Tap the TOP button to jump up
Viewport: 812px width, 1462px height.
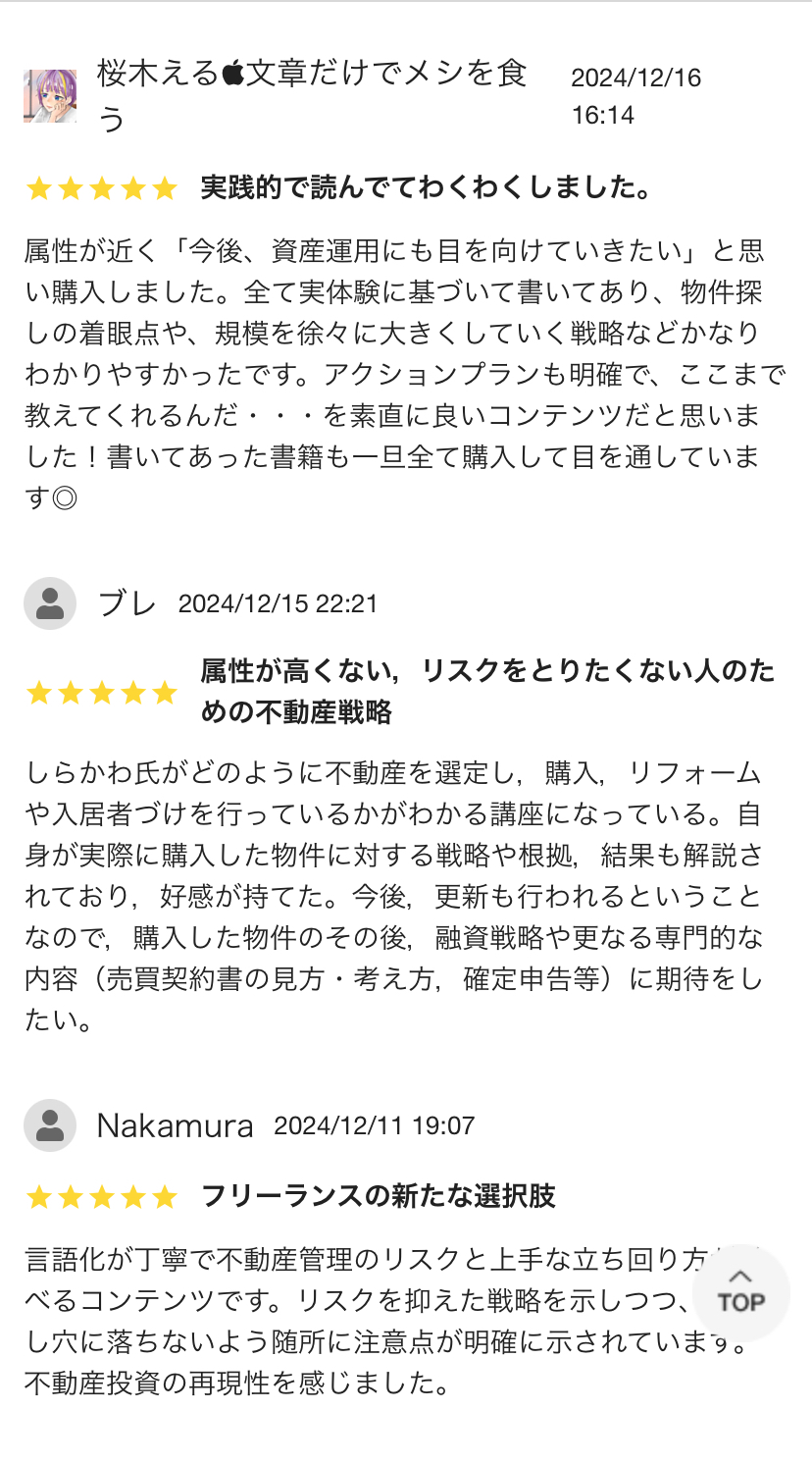tap(740, 1292)
